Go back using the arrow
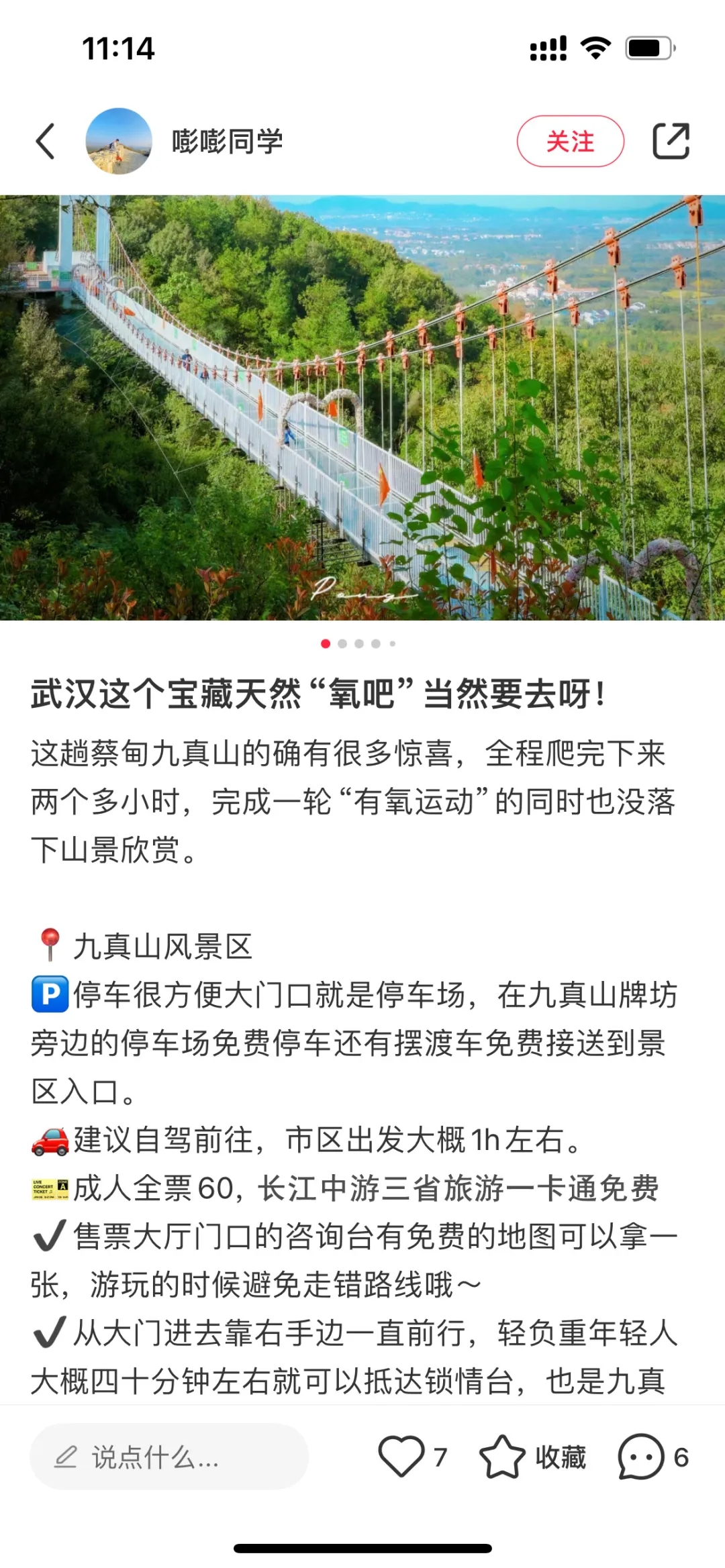The width and height of the screenshot is (725, 1568). [45, 142]
